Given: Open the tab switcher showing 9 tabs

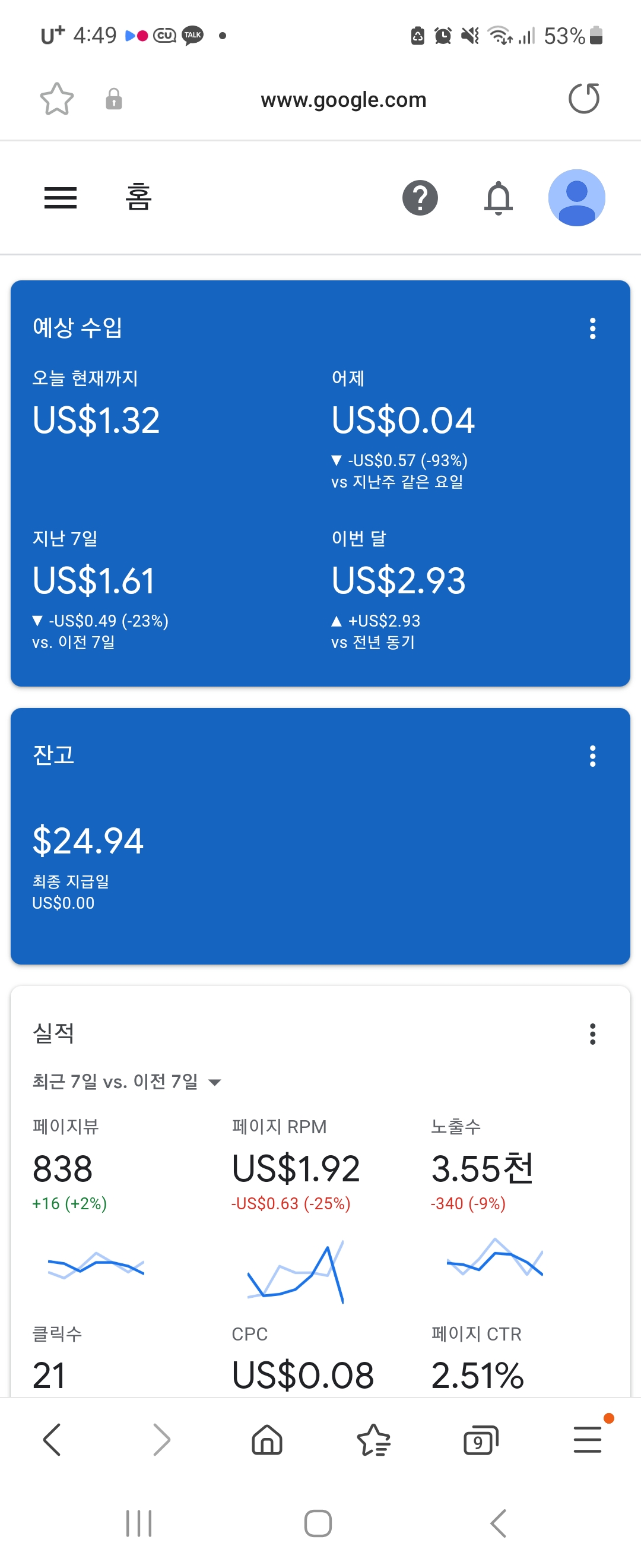Looking at the screenshot, I should tap(480, 1440).
